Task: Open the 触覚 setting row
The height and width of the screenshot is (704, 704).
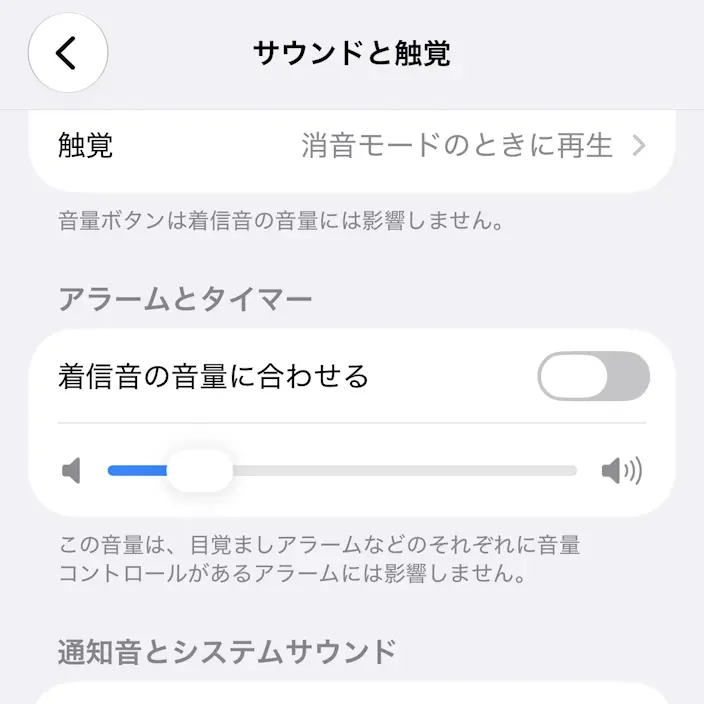Action: (x=352, y=146)
